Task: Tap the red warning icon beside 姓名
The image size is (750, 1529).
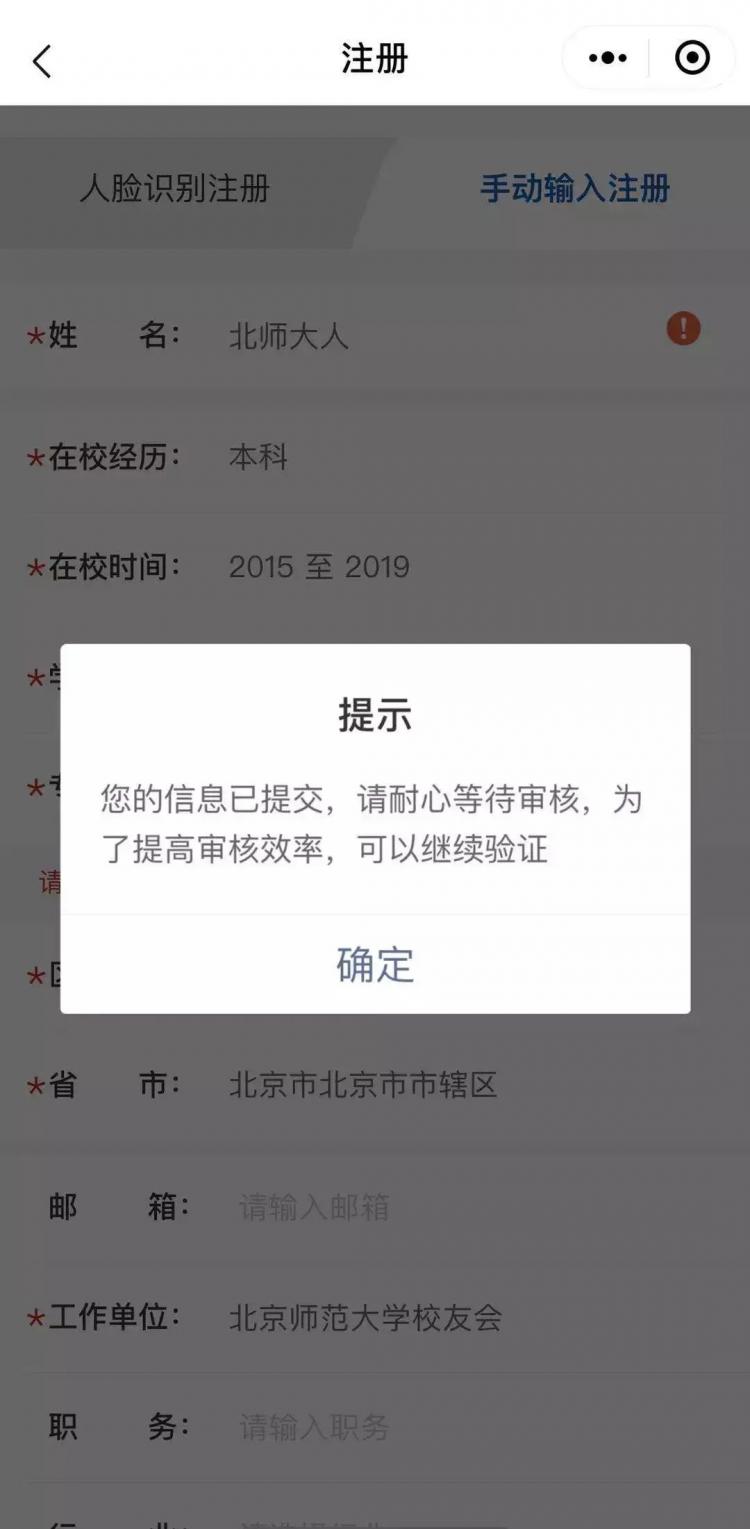Action: pyautogui.click(x=684, y=328)
